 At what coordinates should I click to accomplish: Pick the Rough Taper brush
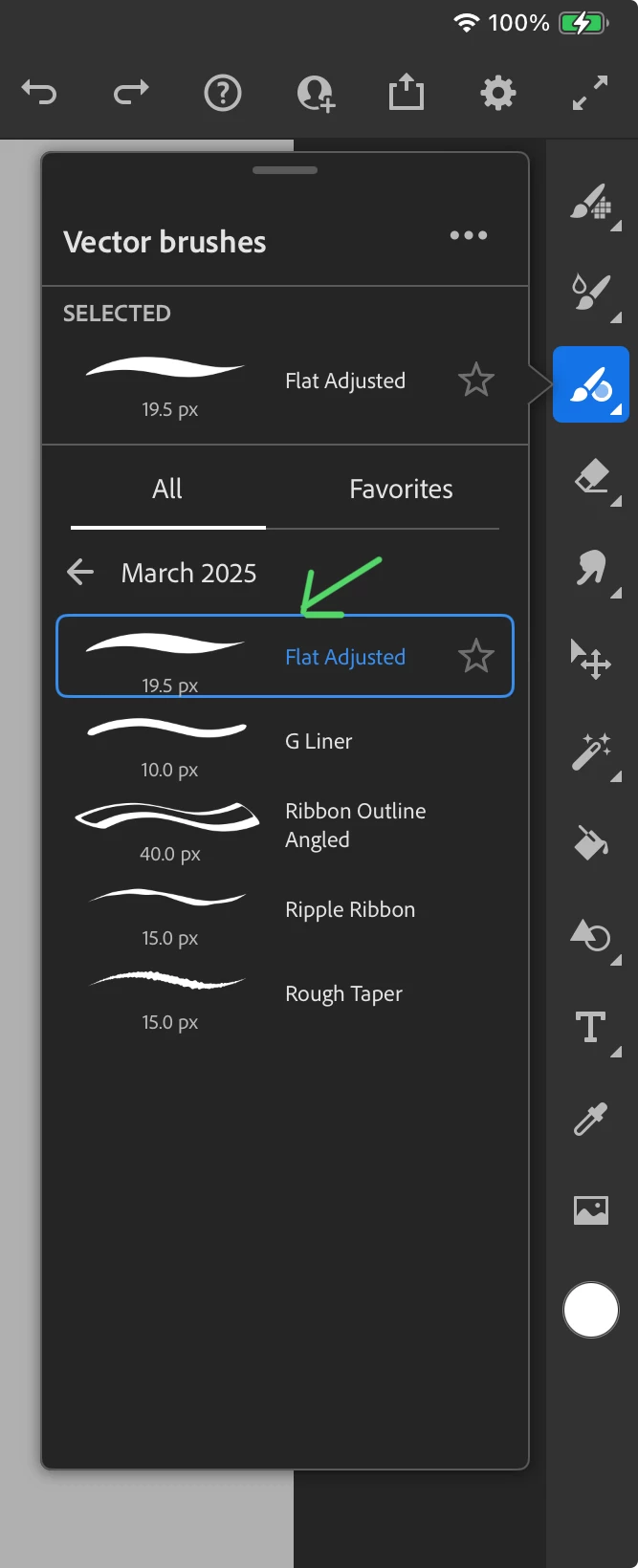[x=343, y=994]
